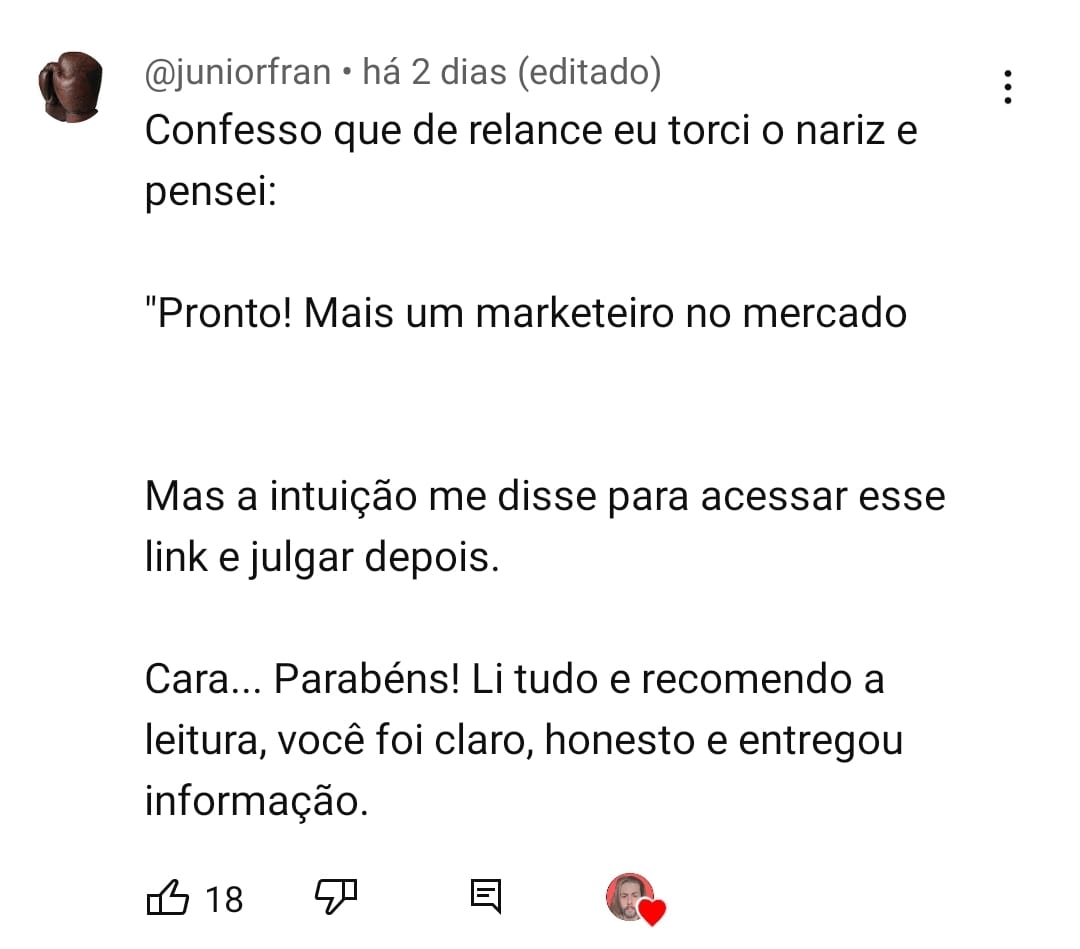
Task: Reply to @juniorfran's comment
Action: (486, 897)
